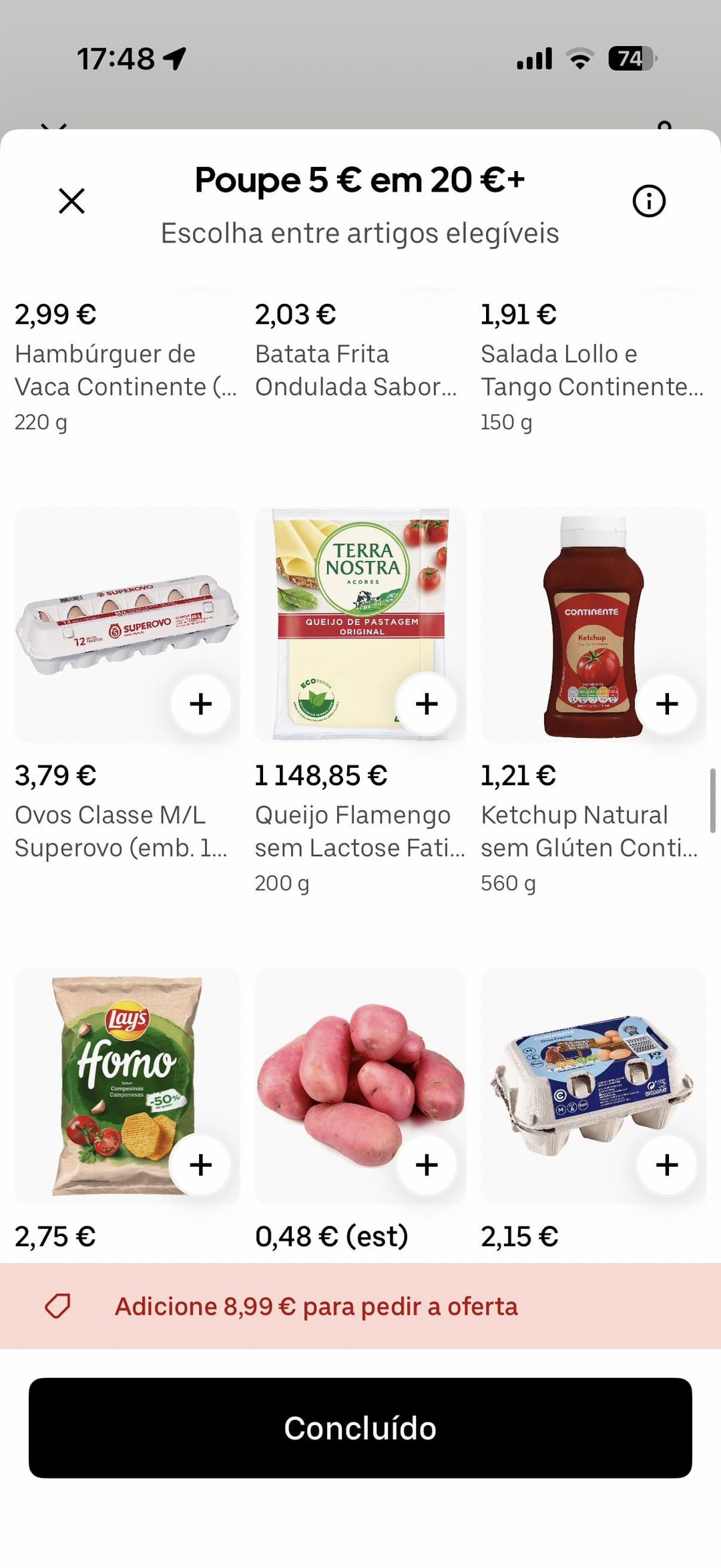Open Salada Lollo e Tango Continente item

click(591, 370)
